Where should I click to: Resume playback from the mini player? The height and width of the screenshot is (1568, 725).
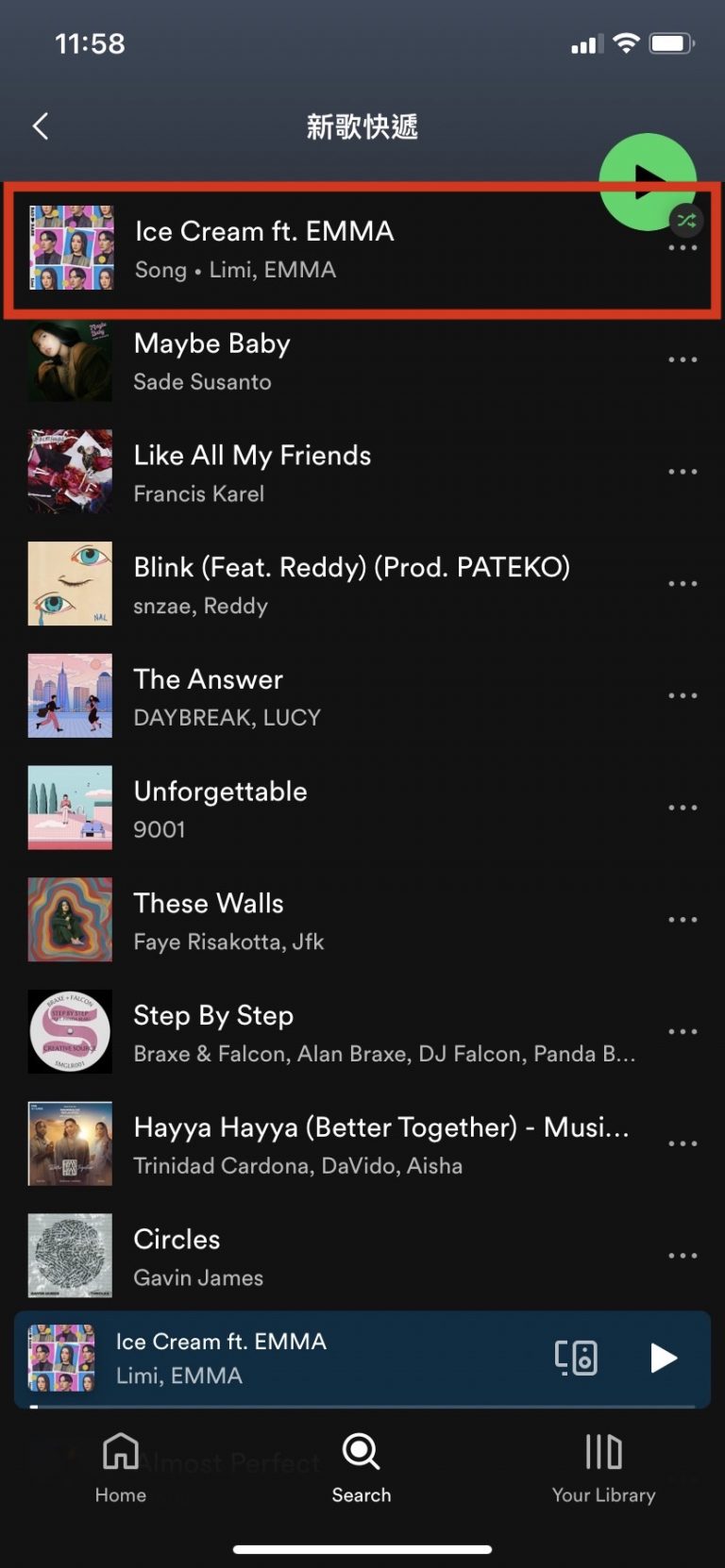(x=664, y=1358)
